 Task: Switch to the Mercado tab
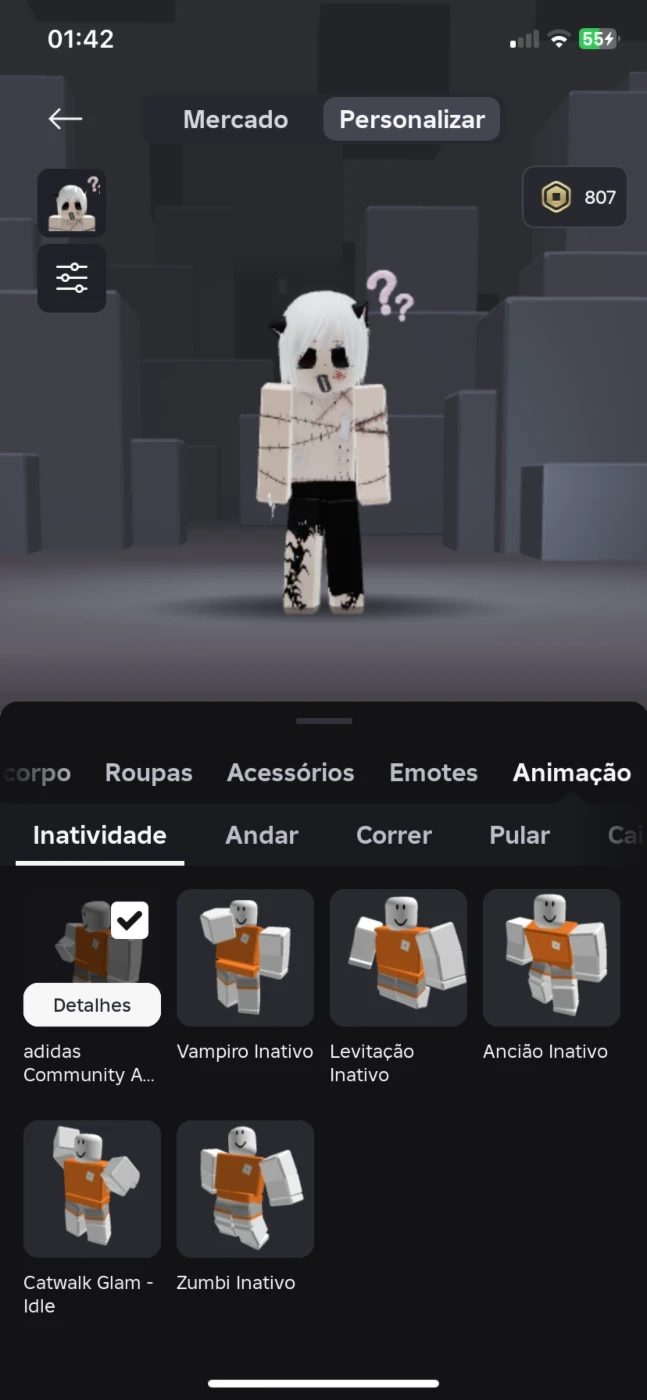[x=235, y=119]
